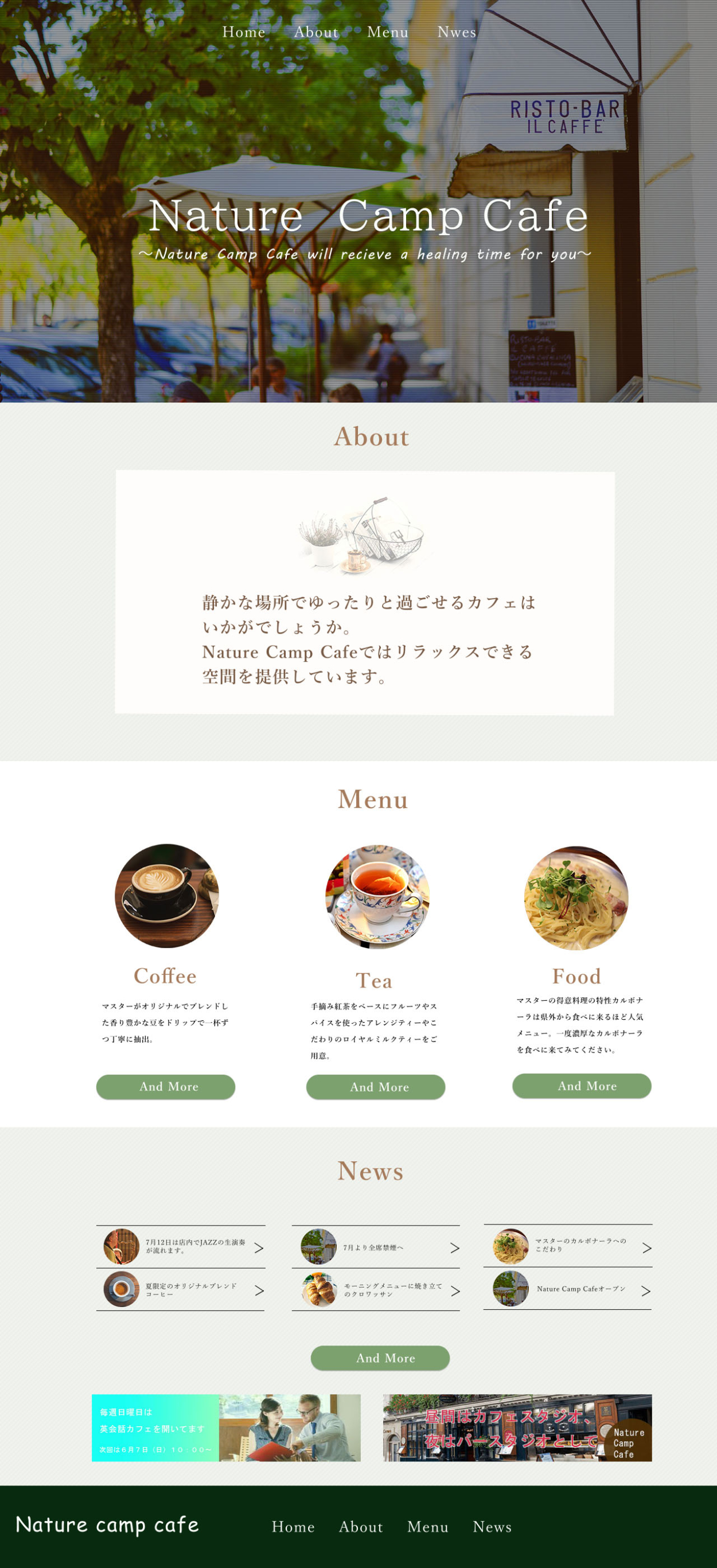Tap And More under Tea
Screen dimensions: 717x1568
376,1087
